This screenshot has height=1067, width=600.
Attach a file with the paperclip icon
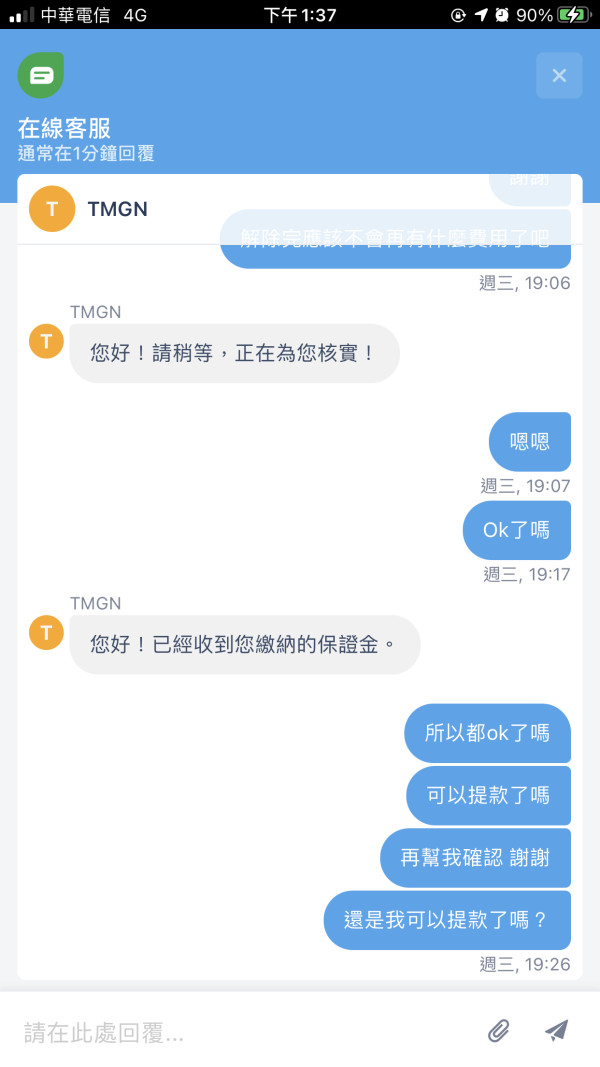coord(499,1031)
